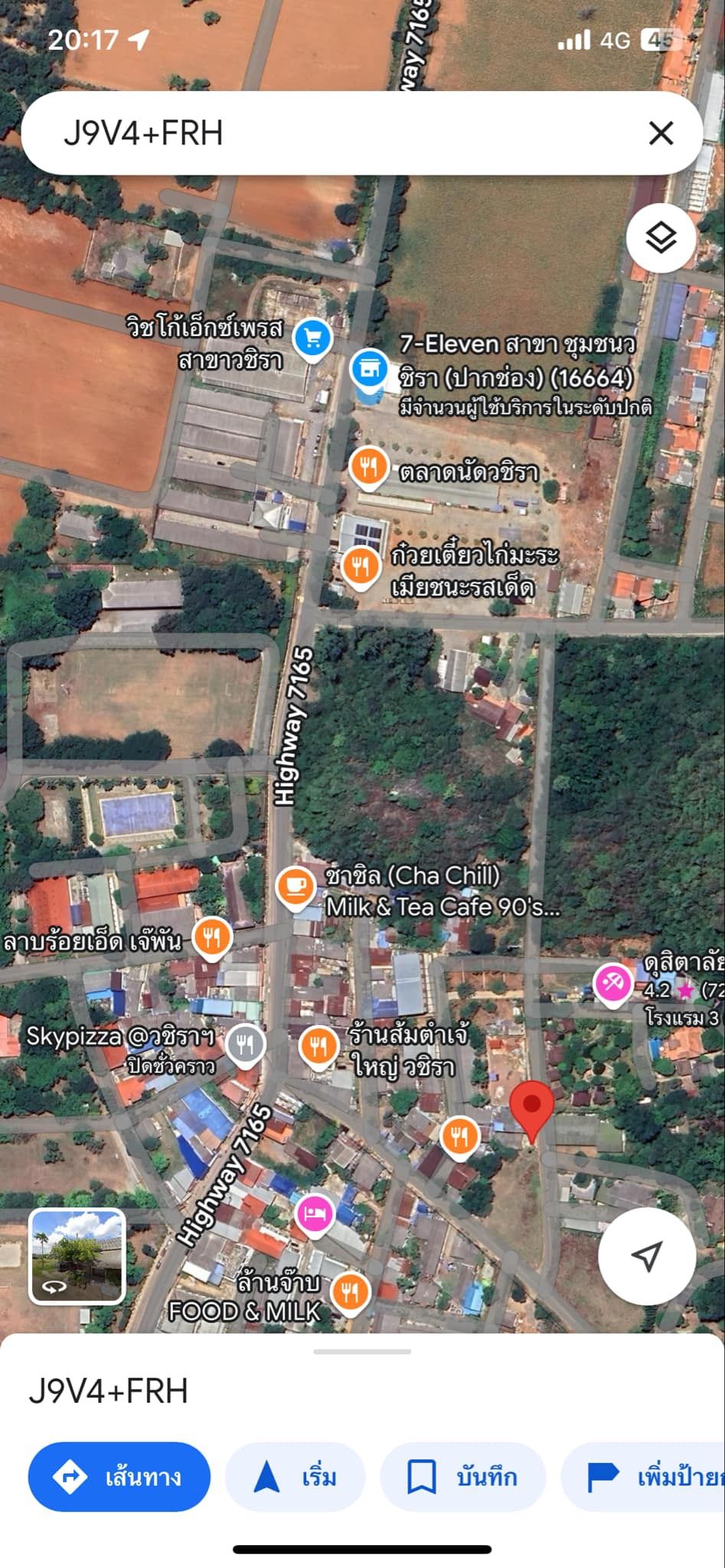Tap the เริ่ม start navigation button
Image resolution: width=725 pixels, height=1568 pixels.
pyautogui.click(x=296, y=1476)
